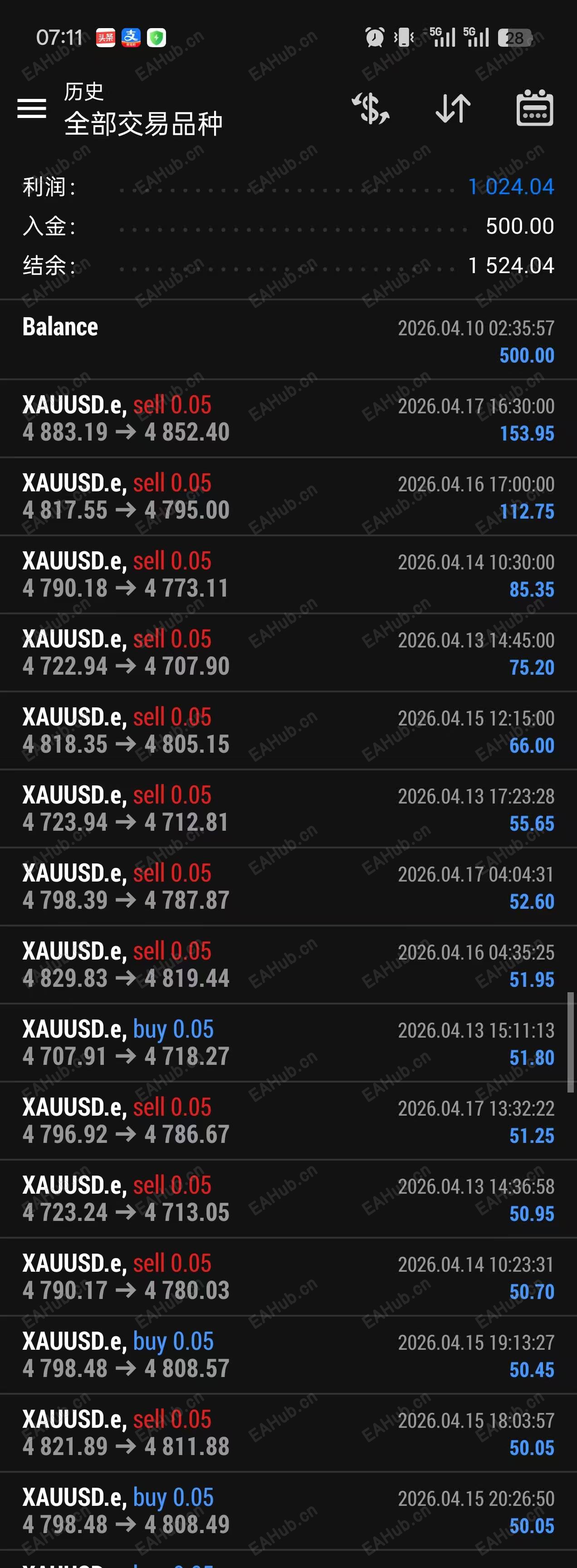
Task: Open the buy trade closed at 4 808.49
Action: pyautogui.click(x=288, y=1510)
